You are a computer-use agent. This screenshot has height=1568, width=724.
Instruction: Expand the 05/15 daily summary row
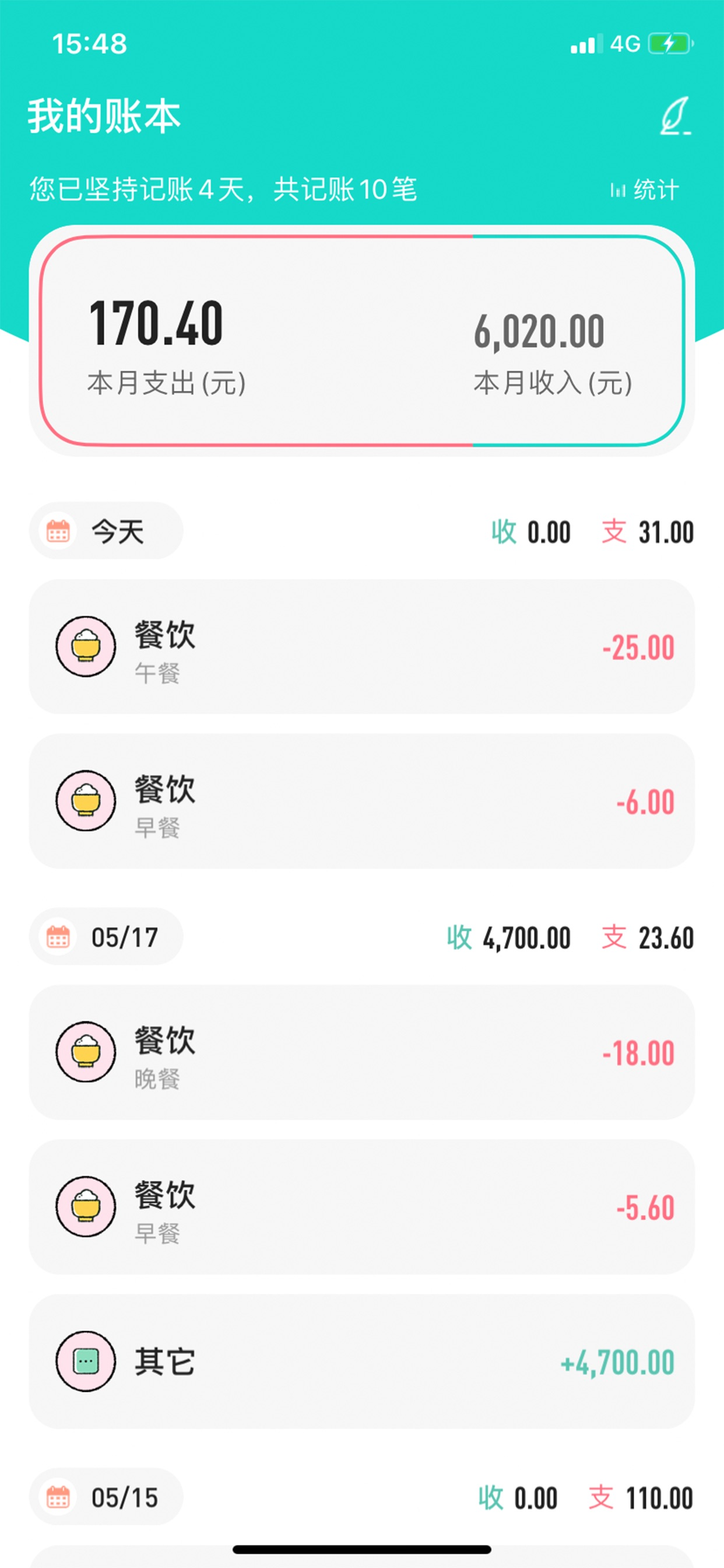tap(362, 1499)
